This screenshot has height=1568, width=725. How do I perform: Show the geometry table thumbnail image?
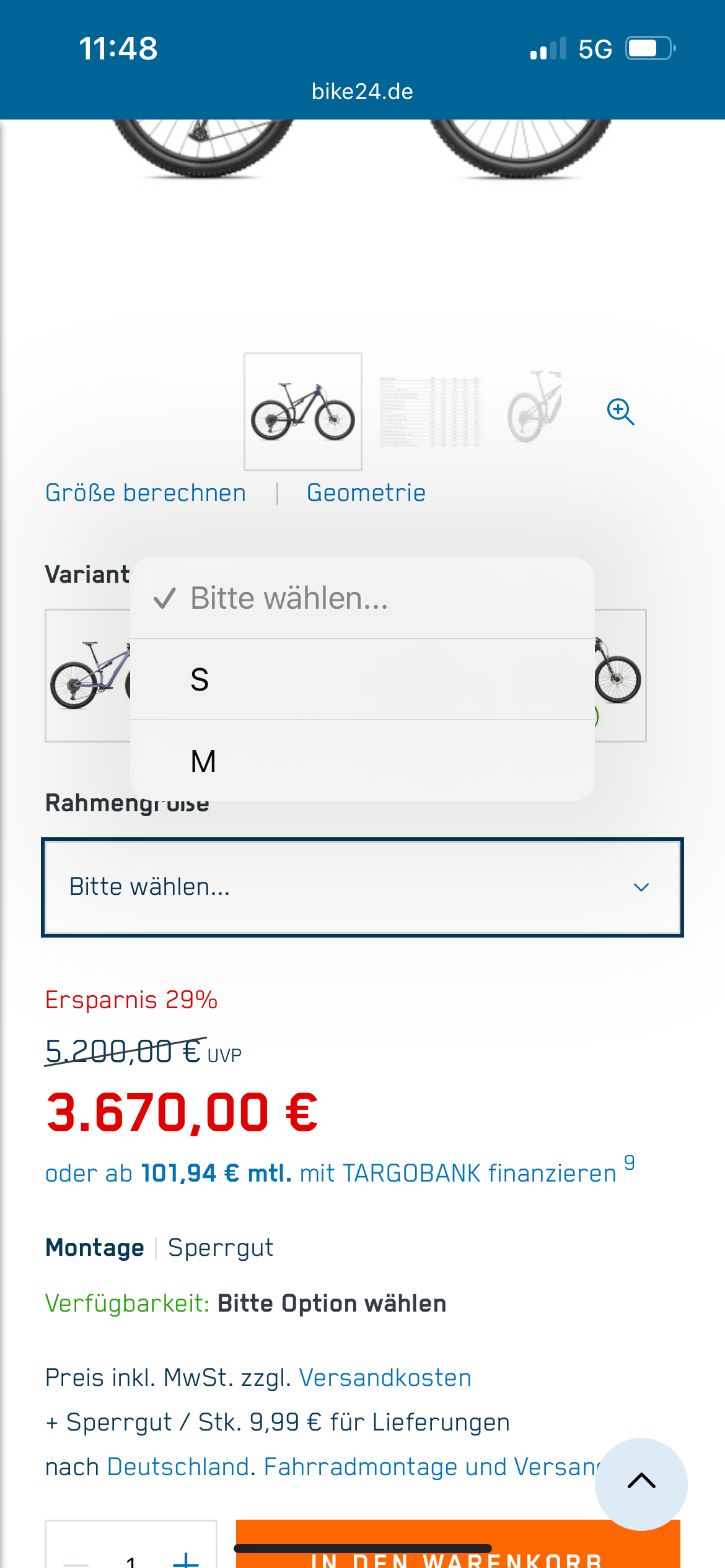coord(431,412)
